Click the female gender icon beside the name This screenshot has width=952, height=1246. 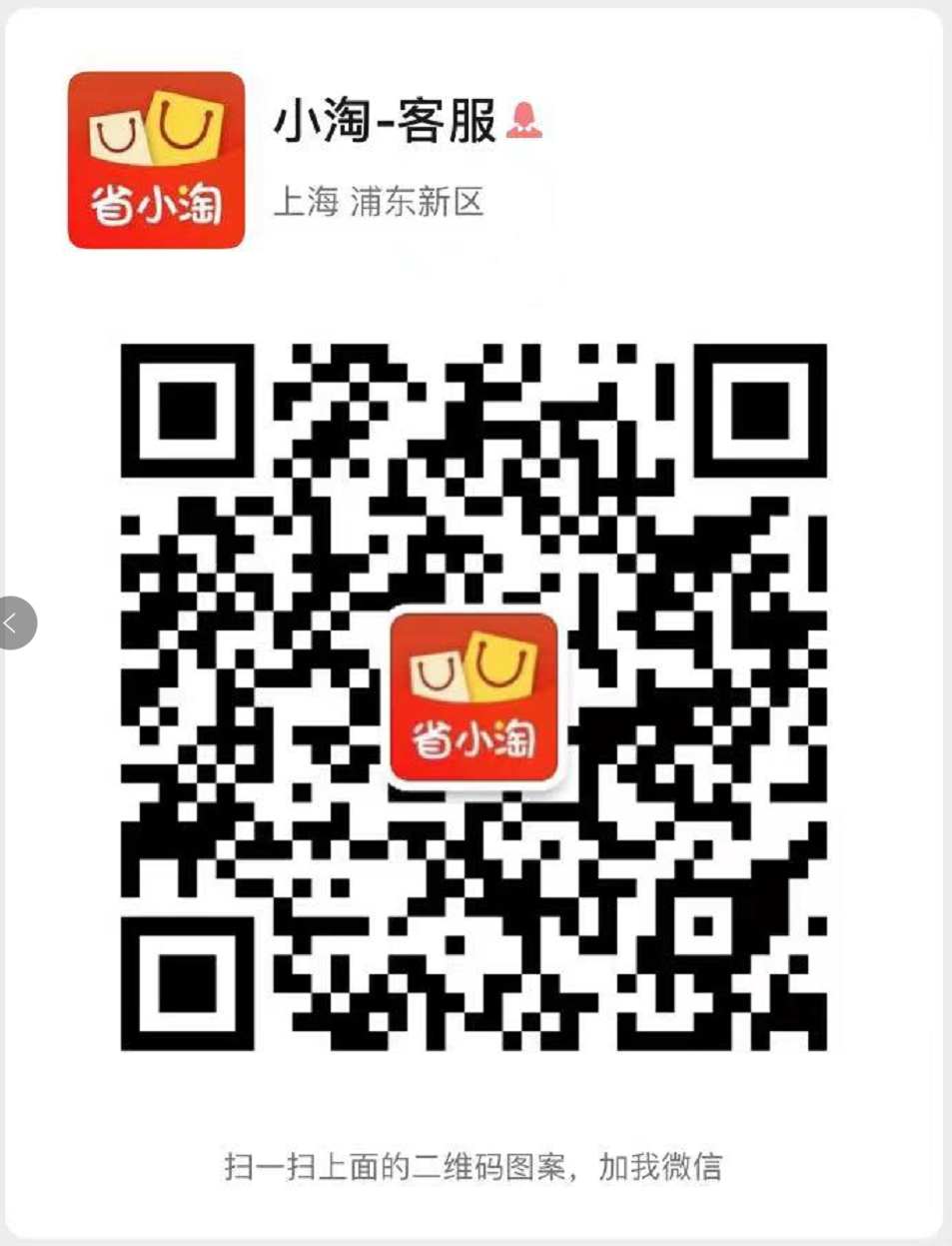(x=523, y=120)
